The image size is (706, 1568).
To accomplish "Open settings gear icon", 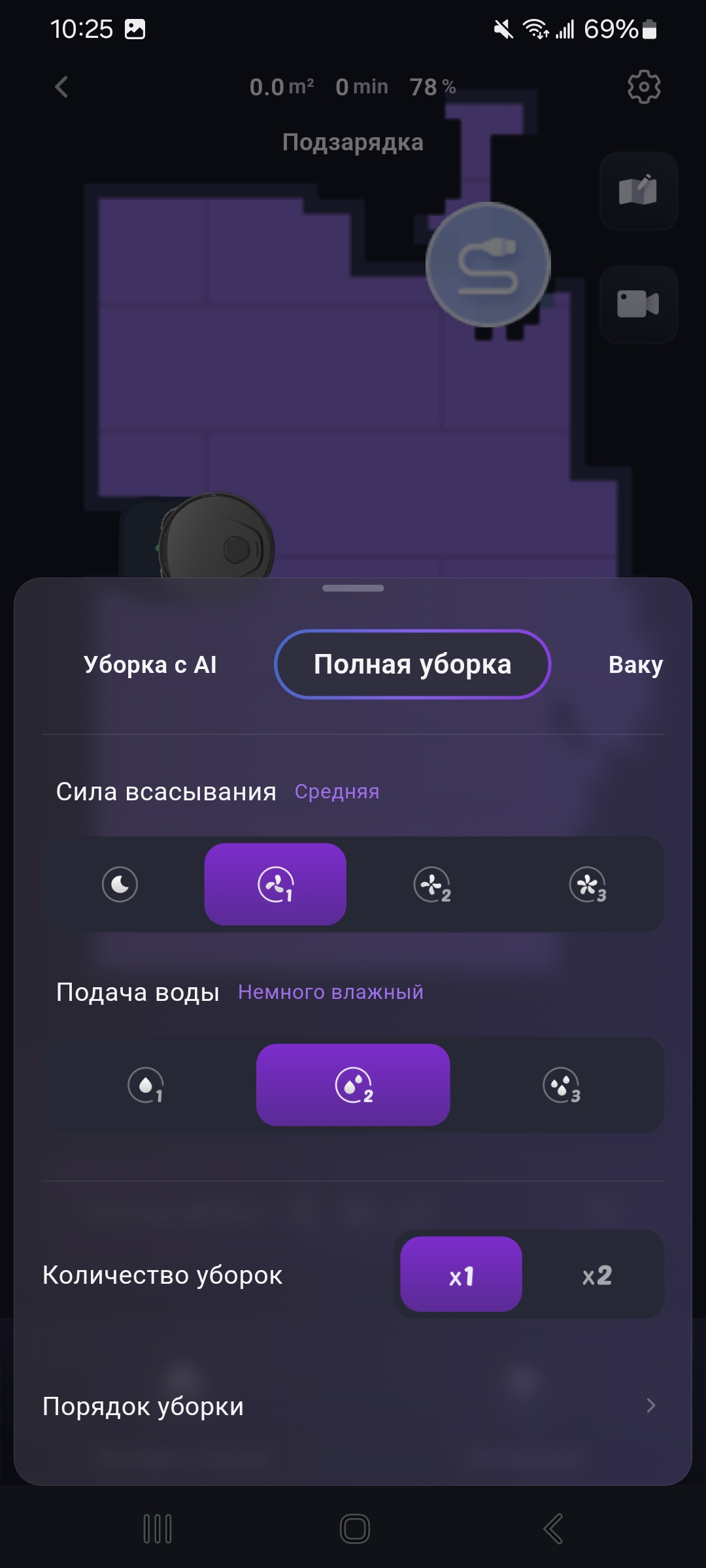I will pos(644,86).
